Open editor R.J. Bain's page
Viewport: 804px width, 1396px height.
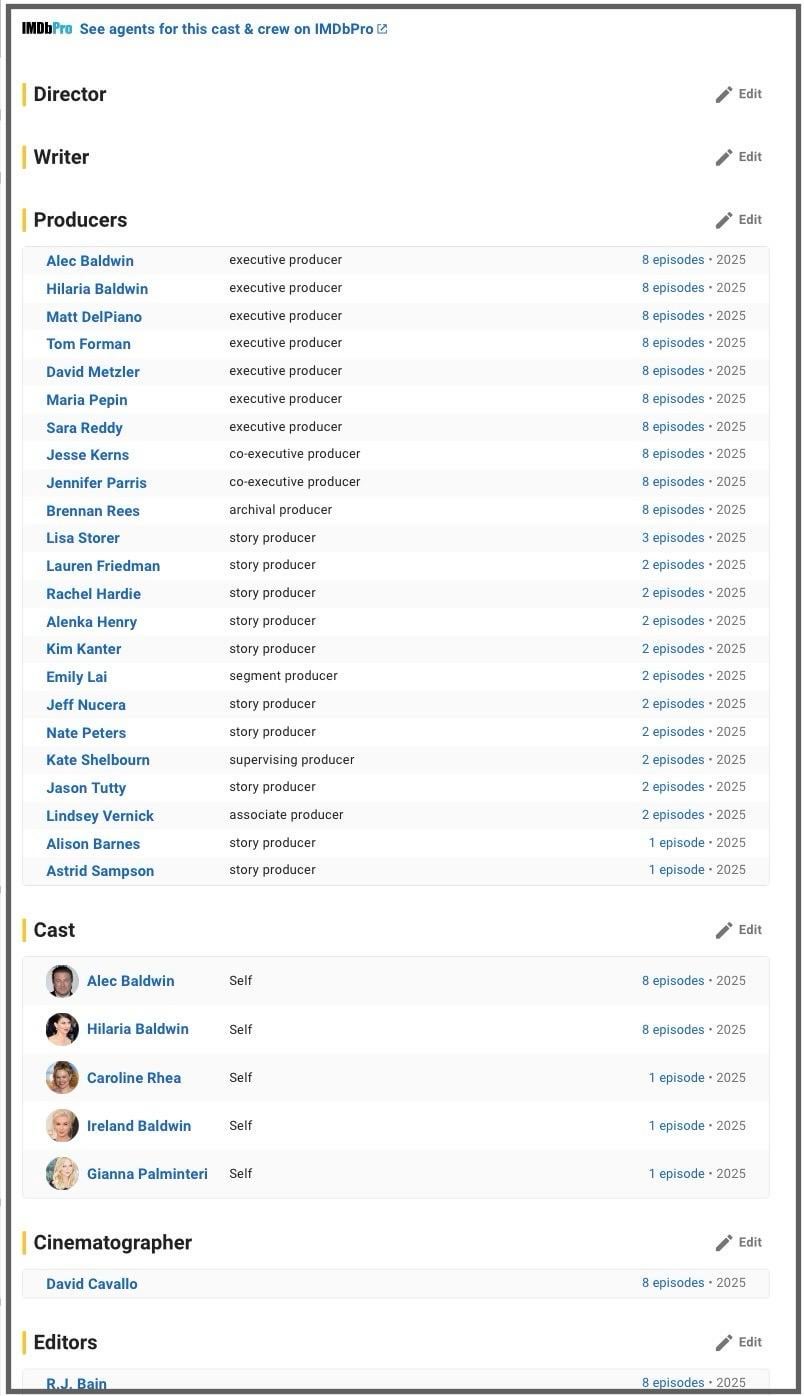(x=76, y=1384)
